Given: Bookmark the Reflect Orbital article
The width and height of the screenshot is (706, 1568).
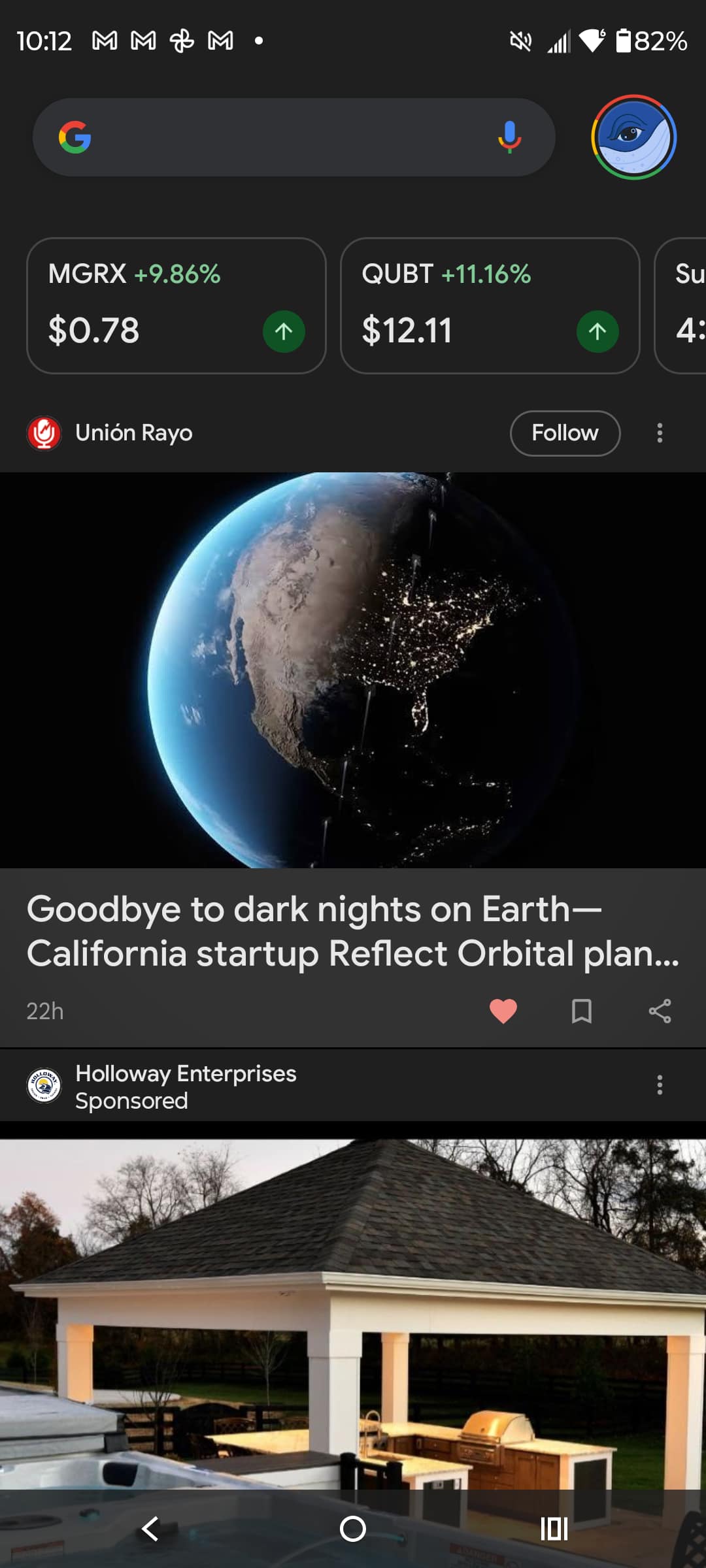Looking at the screenshot, I should (581, 1011).
